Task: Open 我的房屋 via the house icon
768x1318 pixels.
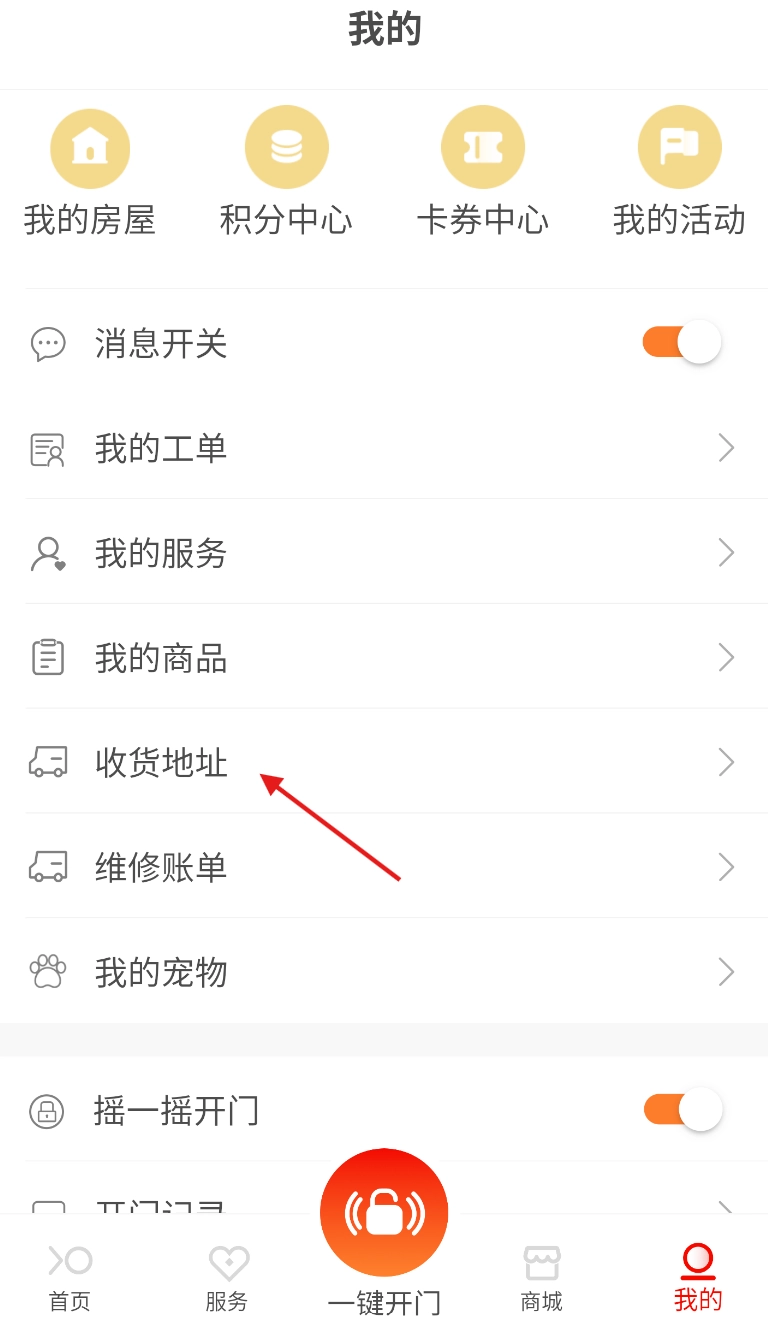Action: pos(91,147)
